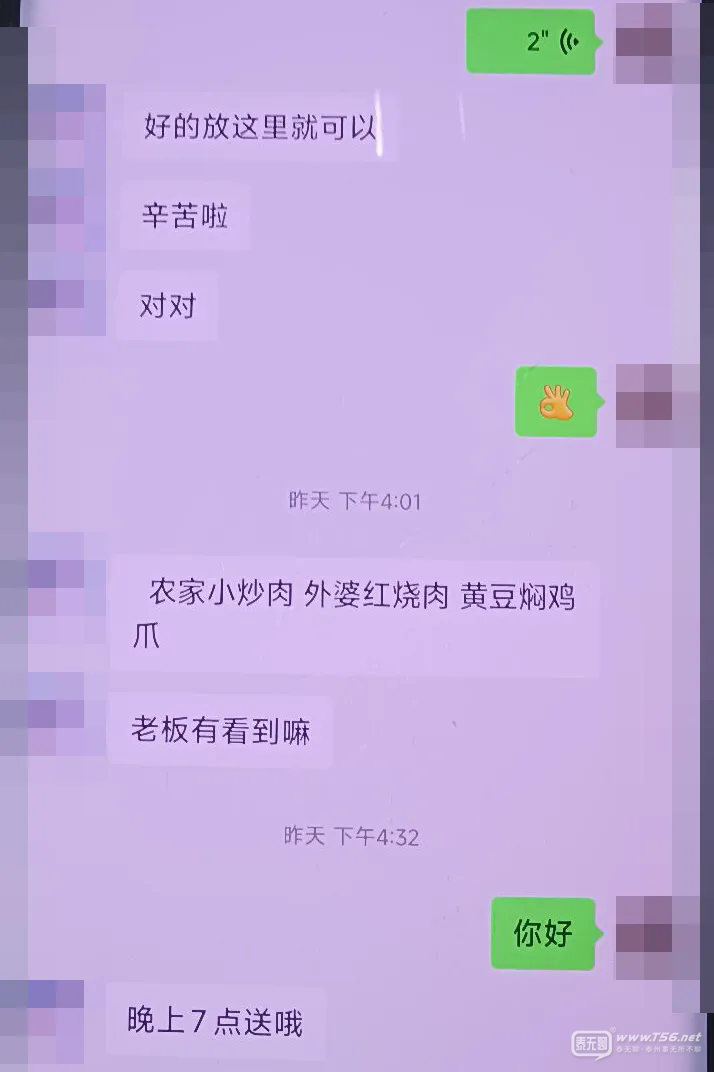Image resolution: width=714 pixels, height=1072 pixels.
Task: Play the 2-second voice message
Action: coord(532,42)
